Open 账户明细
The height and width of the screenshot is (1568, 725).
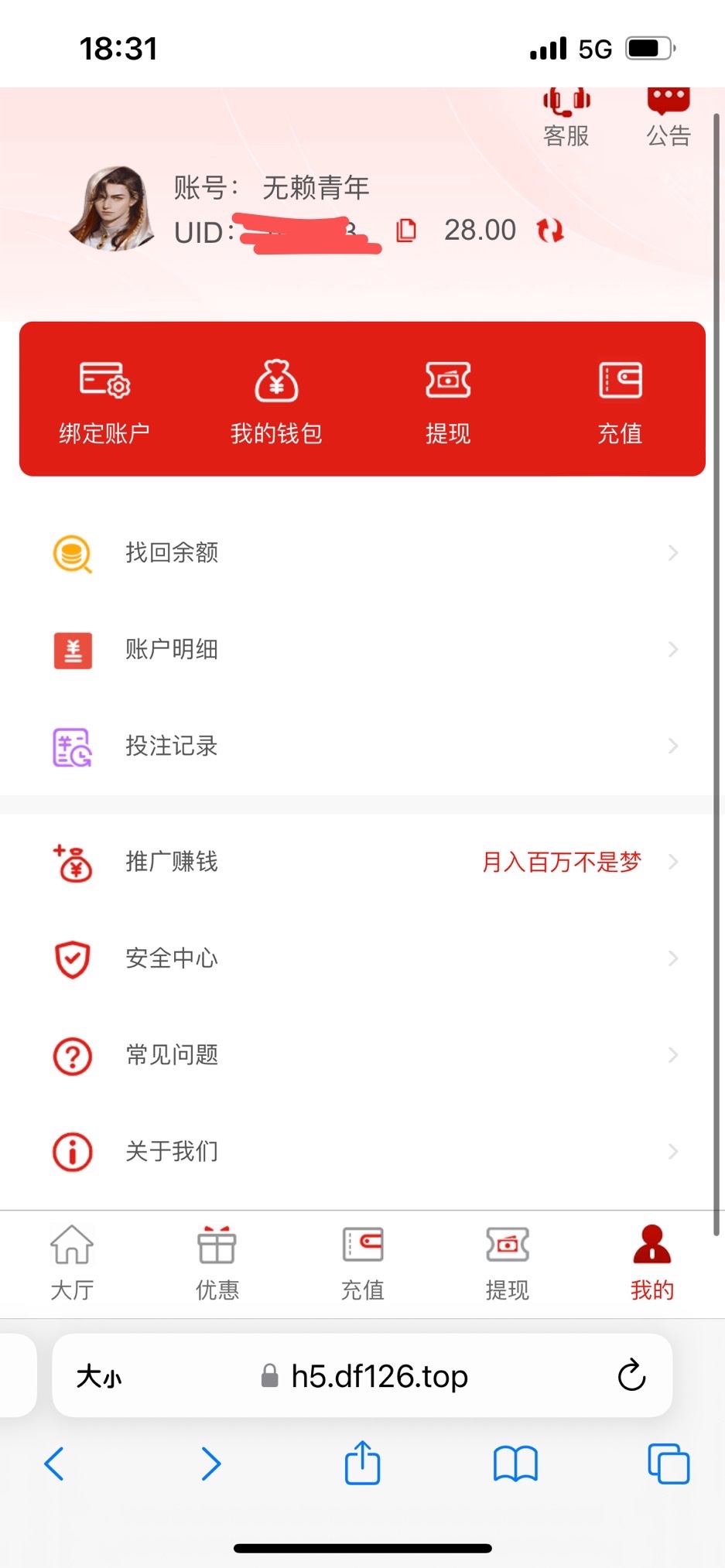362,650
